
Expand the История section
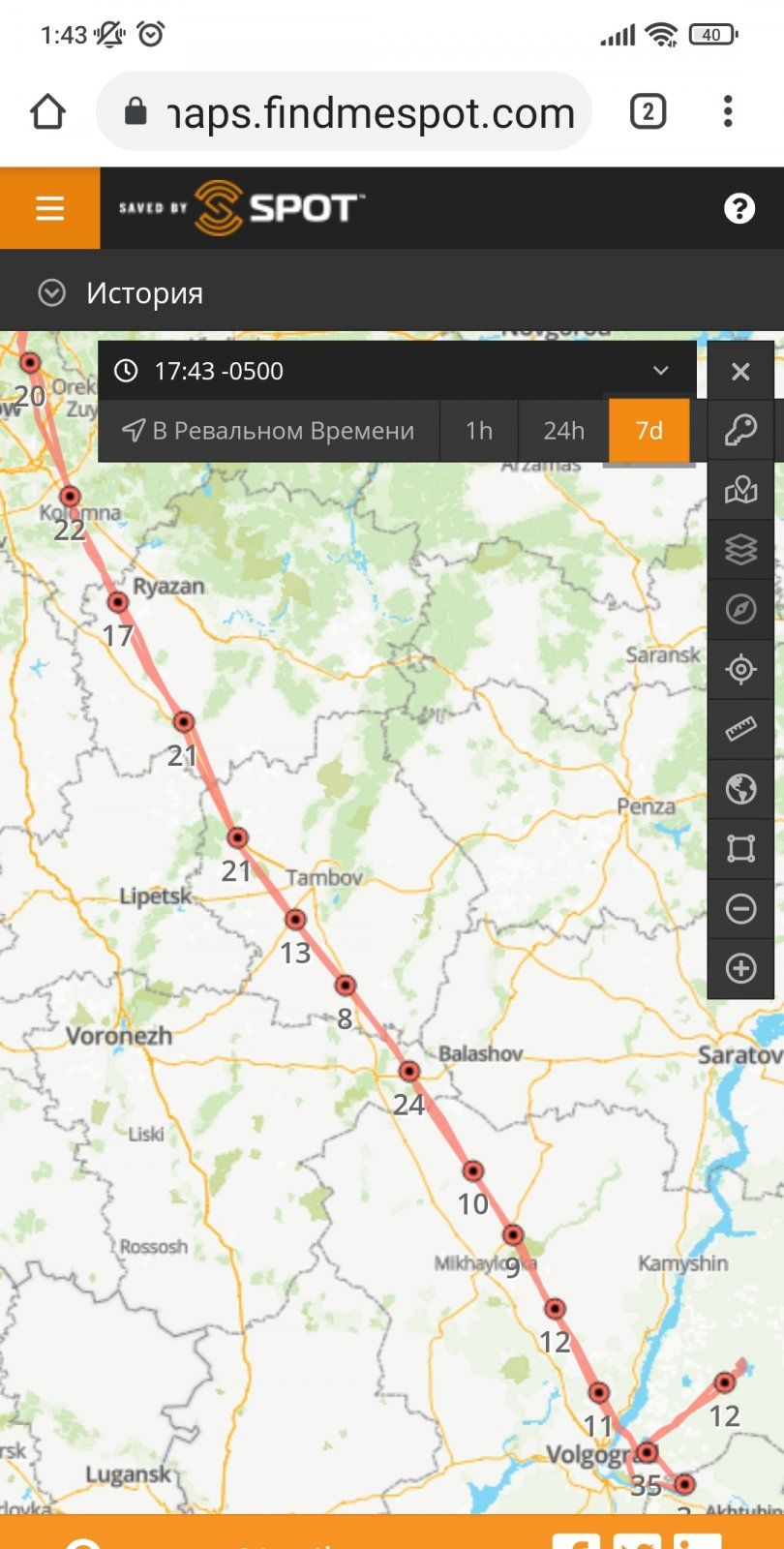coord(51,292)
